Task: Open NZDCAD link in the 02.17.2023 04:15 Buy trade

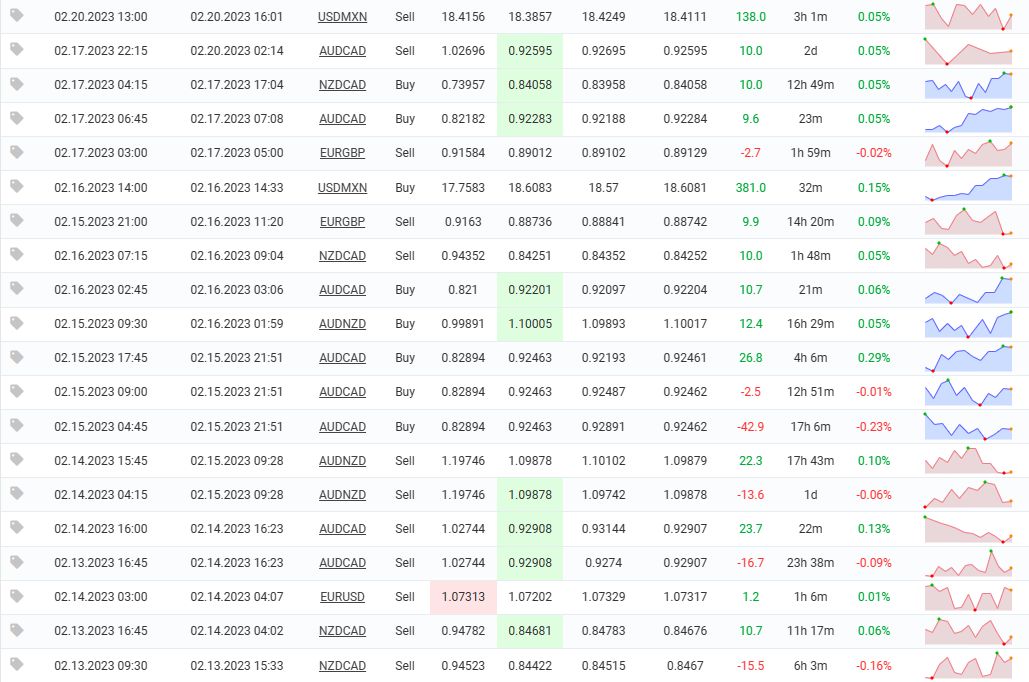Action: tap(342, 85)
